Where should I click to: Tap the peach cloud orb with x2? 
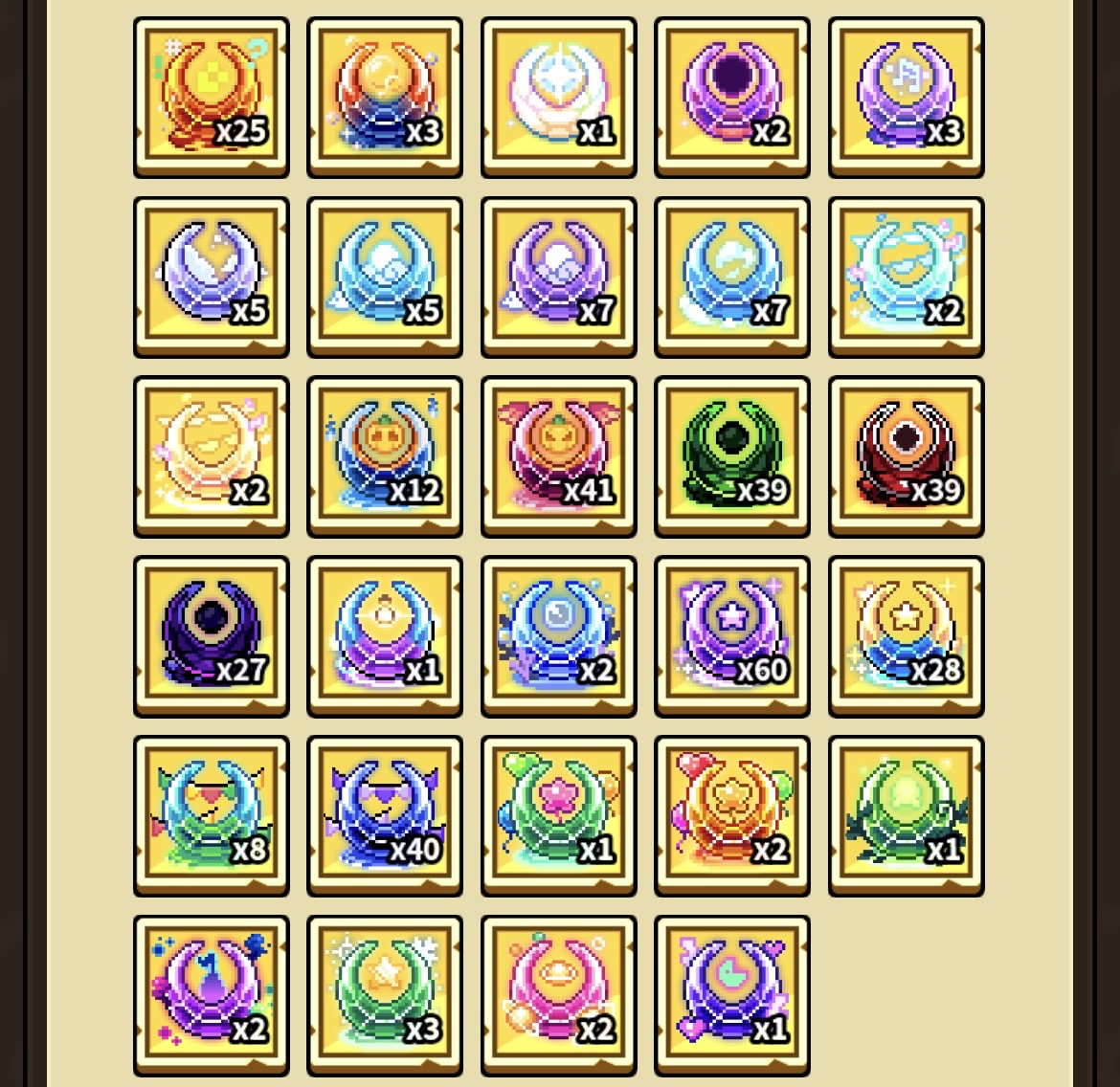tap(212, 457)
